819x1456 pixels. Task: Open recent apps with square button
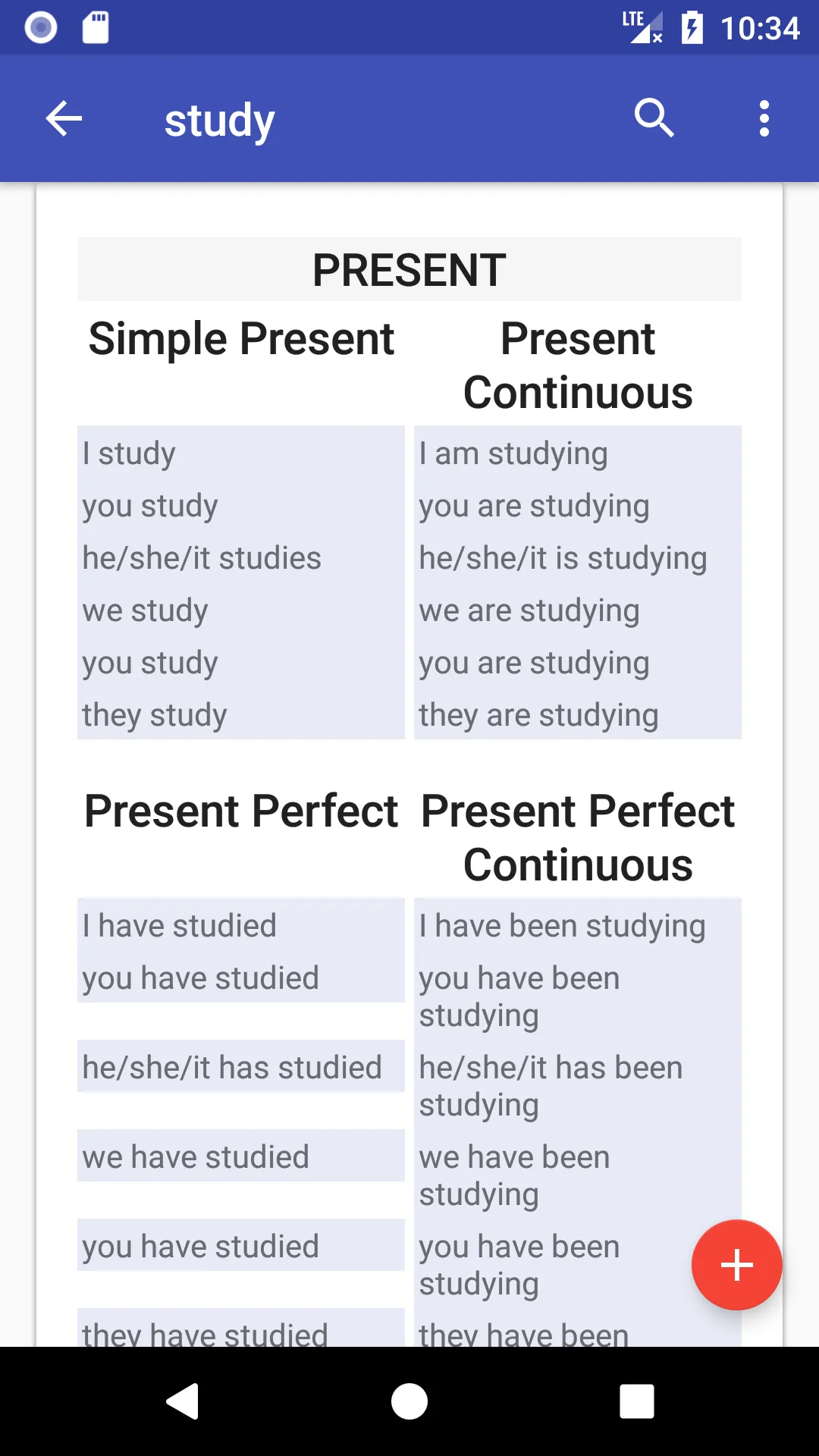click(x=637, y=1401)
